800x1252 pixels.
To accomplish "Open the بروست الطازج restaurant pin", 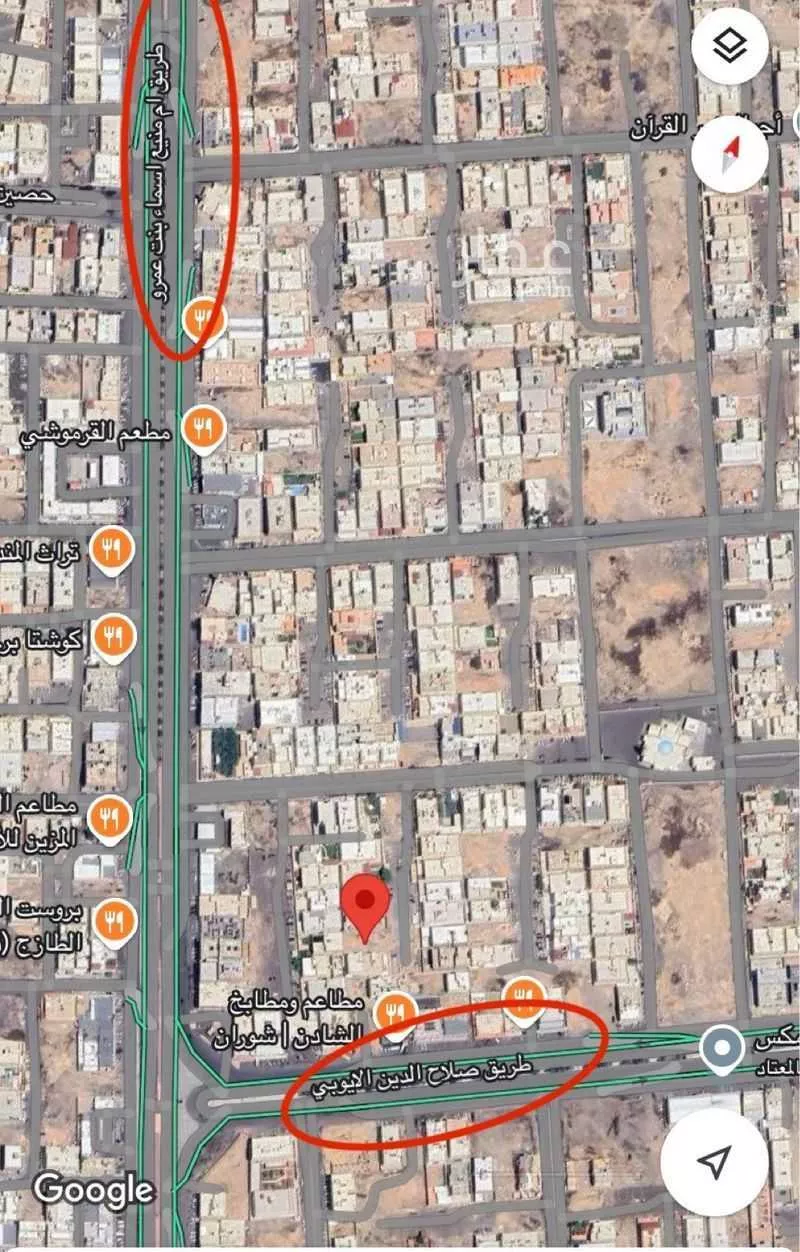I will [115, 921].
